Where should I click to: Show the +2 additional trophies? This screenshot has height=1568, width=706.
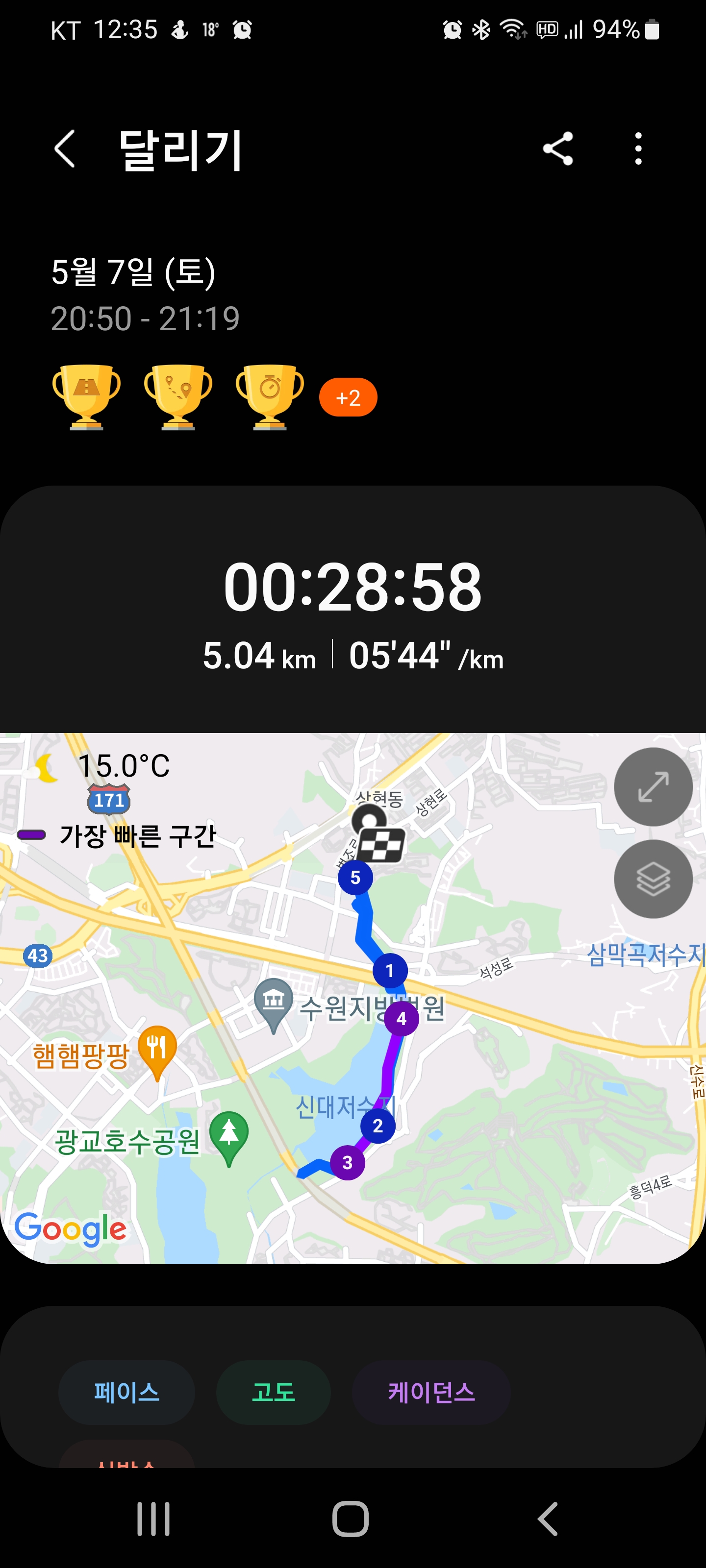348,397
